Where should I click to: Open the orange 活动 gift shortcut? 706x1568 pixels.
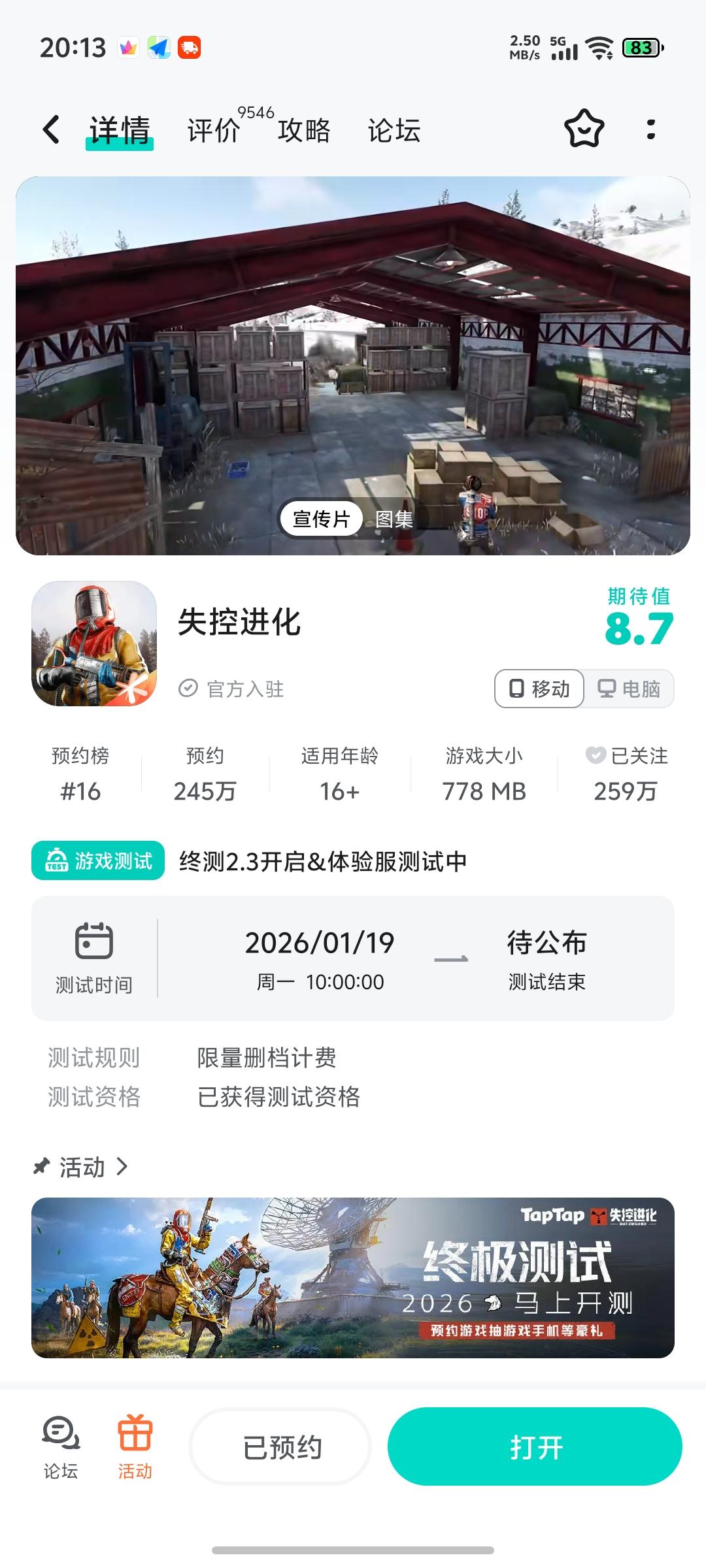135,1446
